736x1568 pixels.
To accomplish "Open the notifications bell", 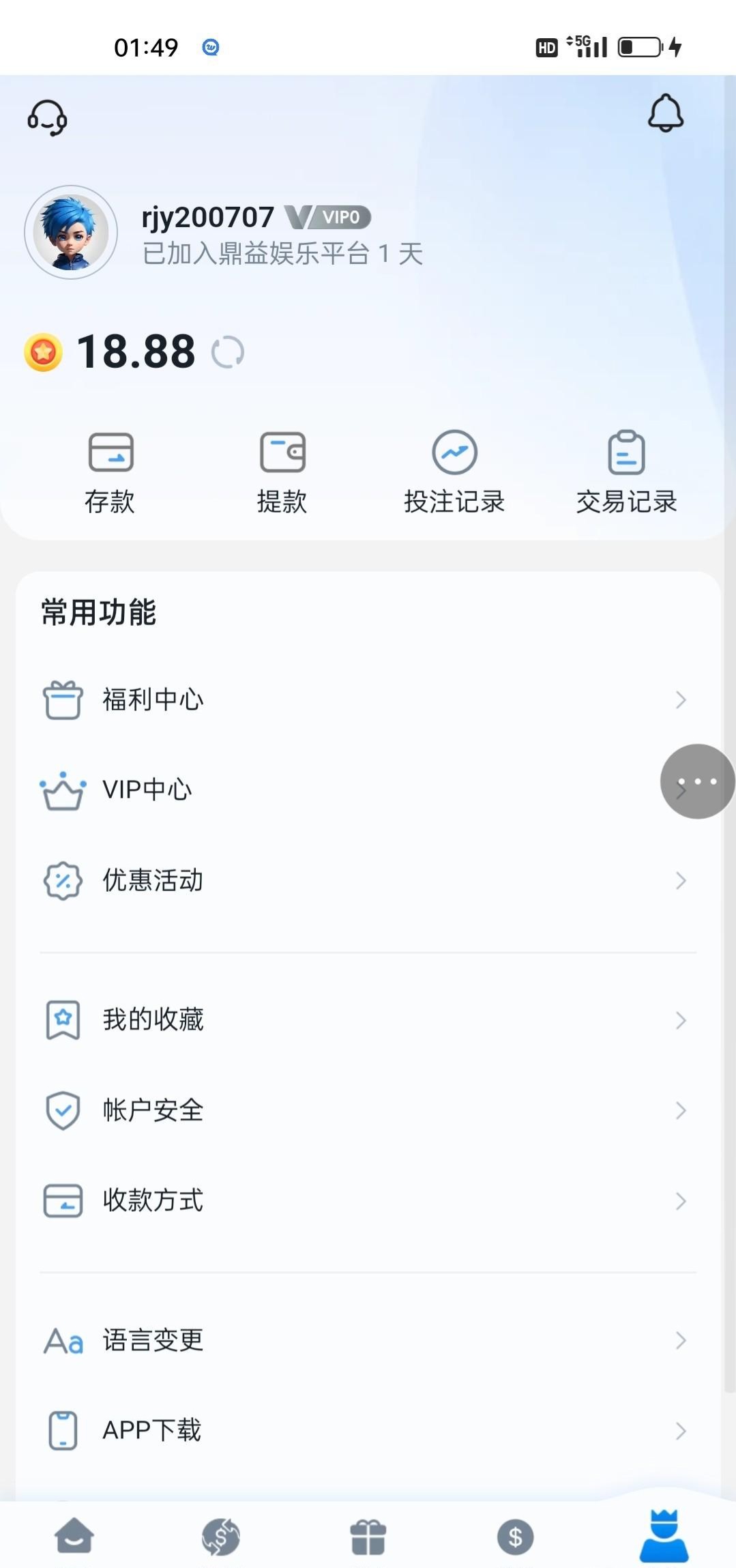I will click(x=665, y=113).
